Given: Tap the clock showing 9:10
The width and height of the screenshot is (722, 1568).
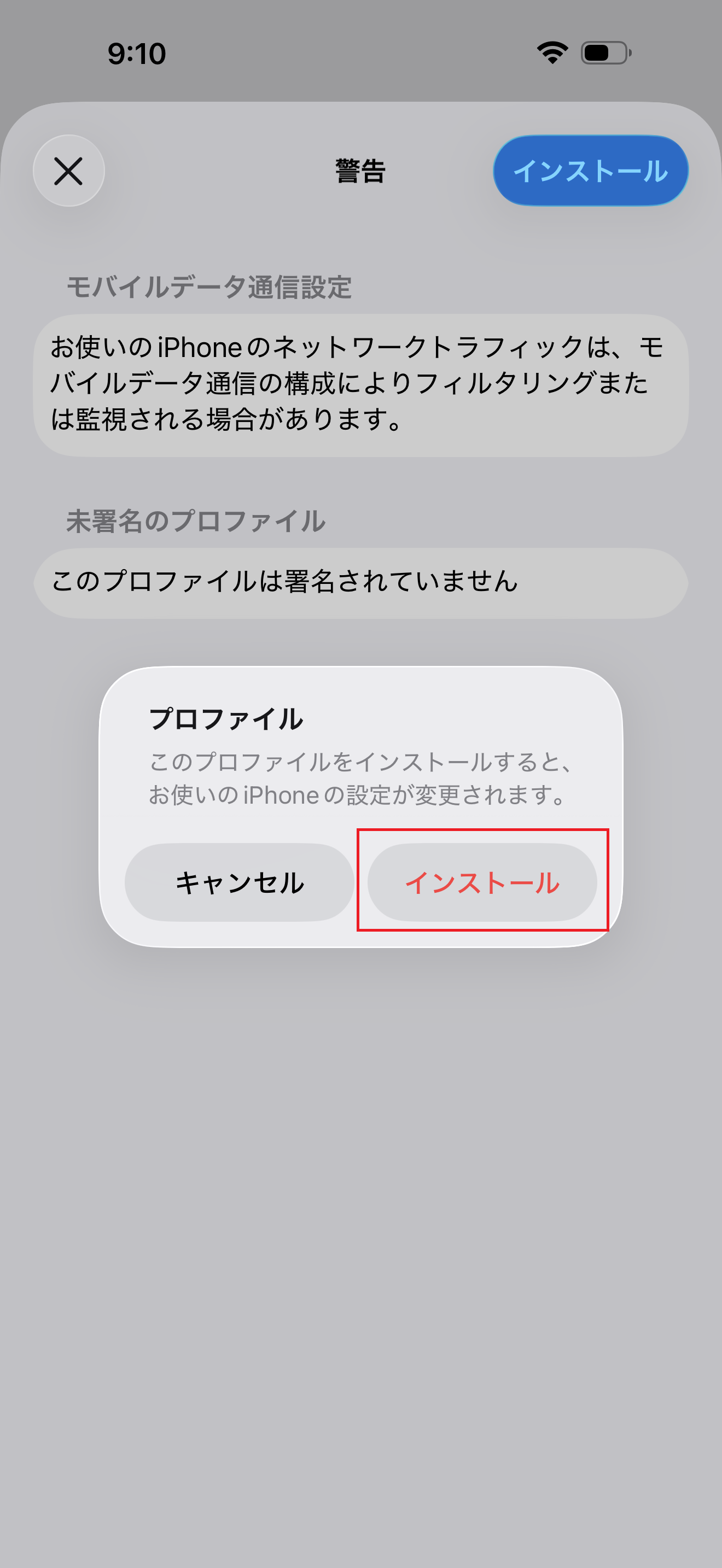Looking at the screenshot, I should click(x=135, y=54).
